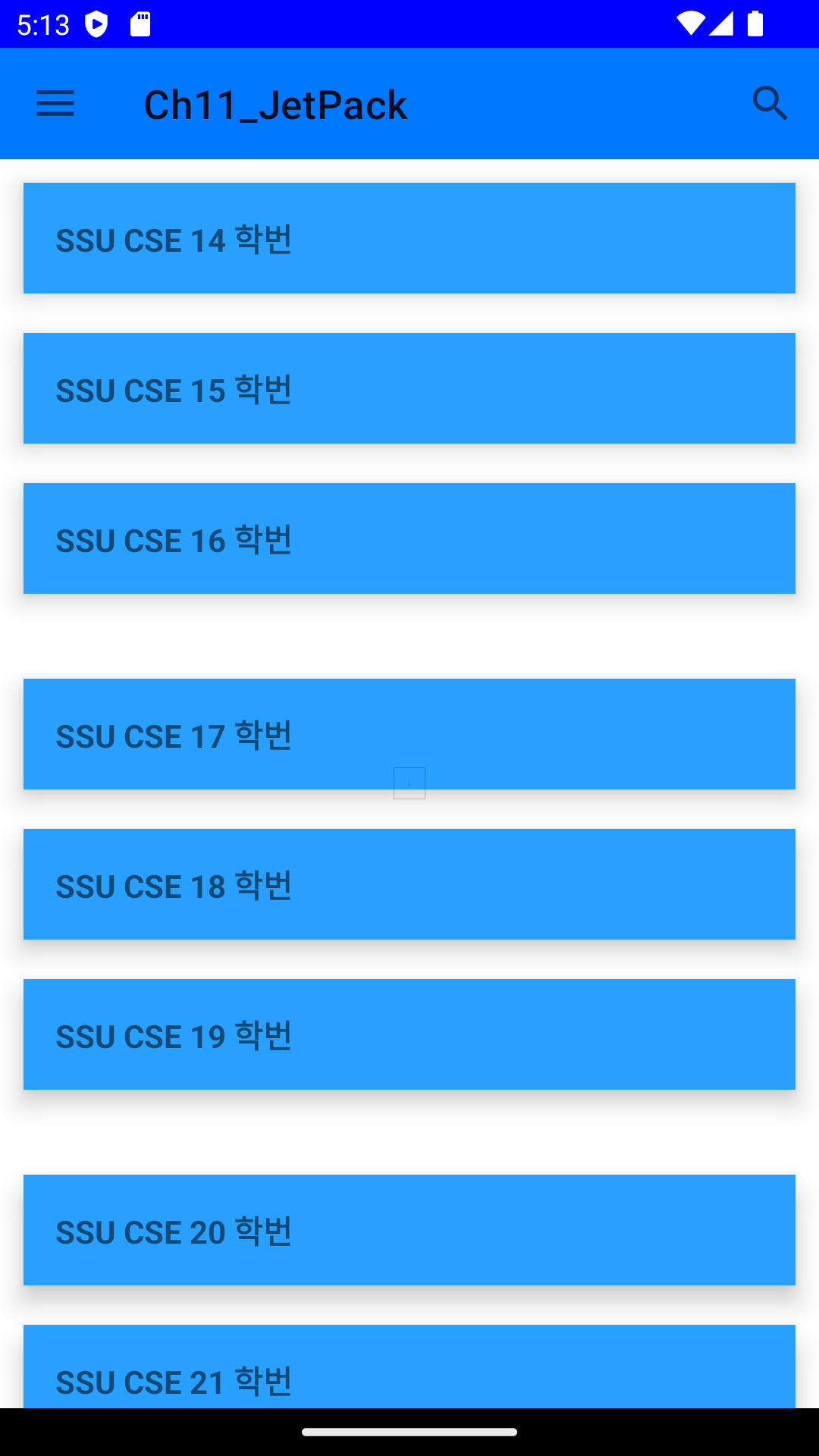Screen dimensions: 819x1456
Task: Open the navigation drawer menu
Action: click(55, 104)
